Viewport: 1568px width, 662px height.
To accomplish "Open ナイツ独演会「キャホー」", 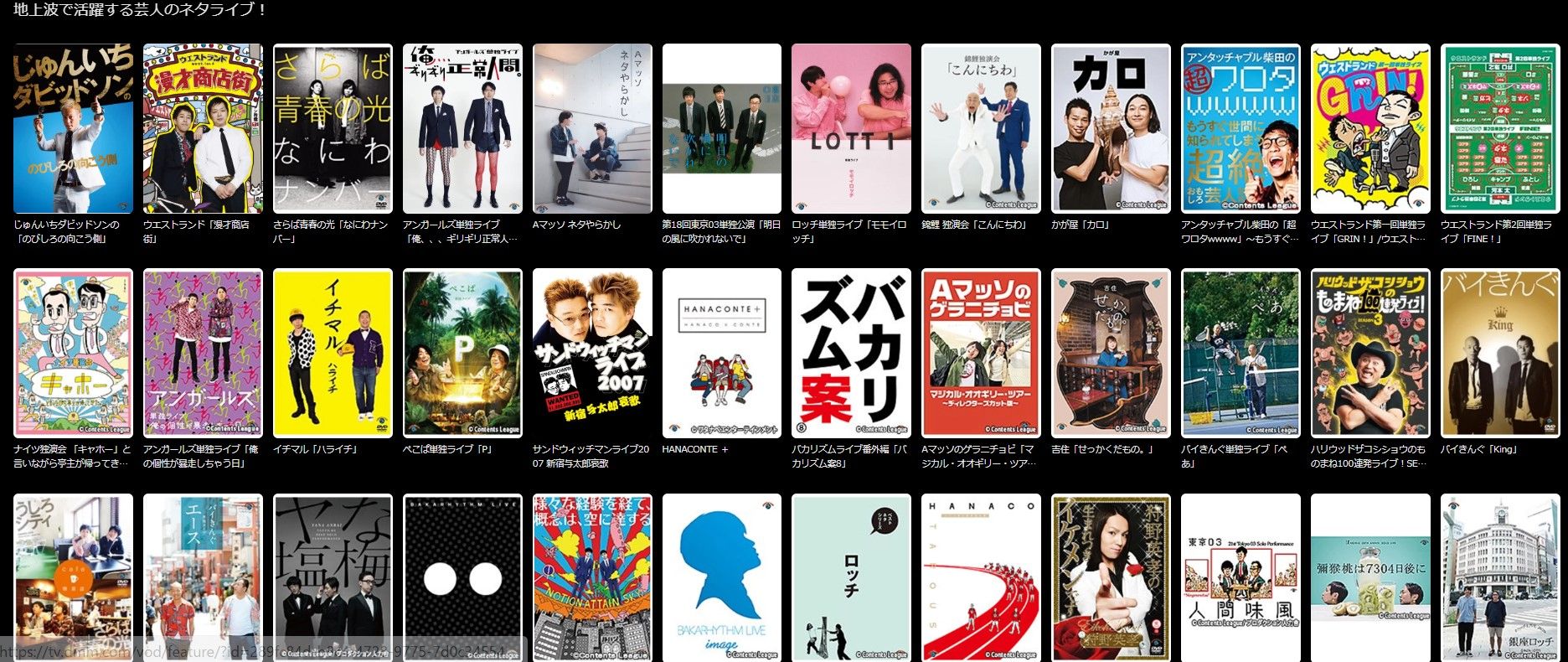I will 73,353.
